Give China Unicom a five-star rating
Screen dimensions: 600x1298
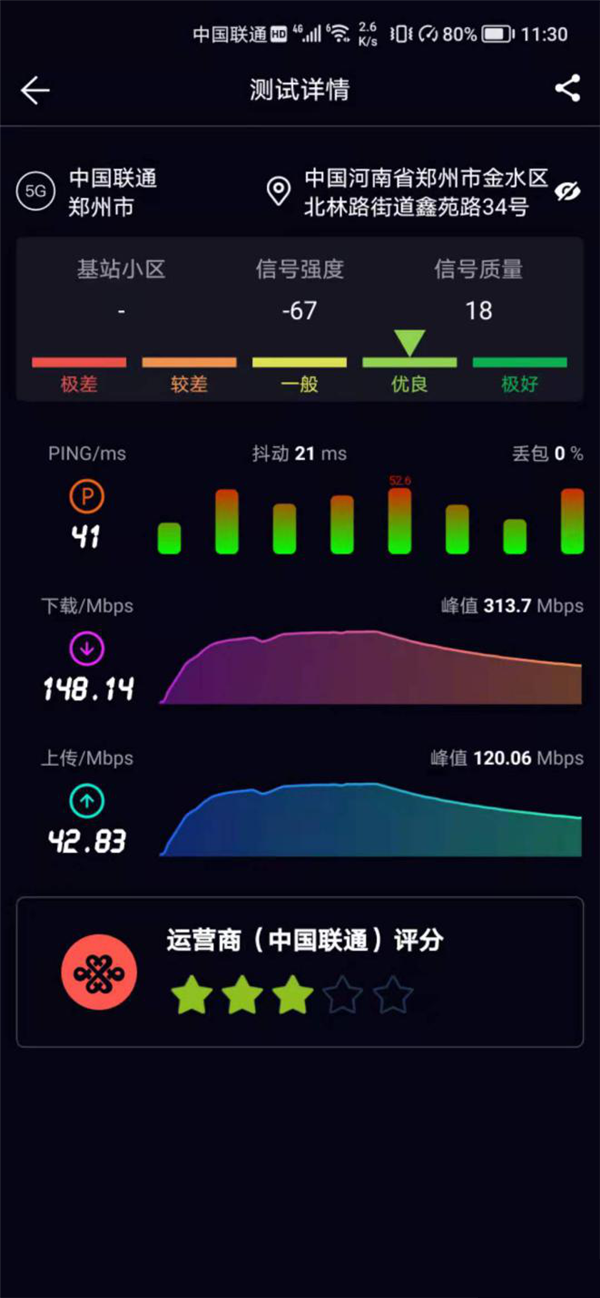(x=393, y=995)
